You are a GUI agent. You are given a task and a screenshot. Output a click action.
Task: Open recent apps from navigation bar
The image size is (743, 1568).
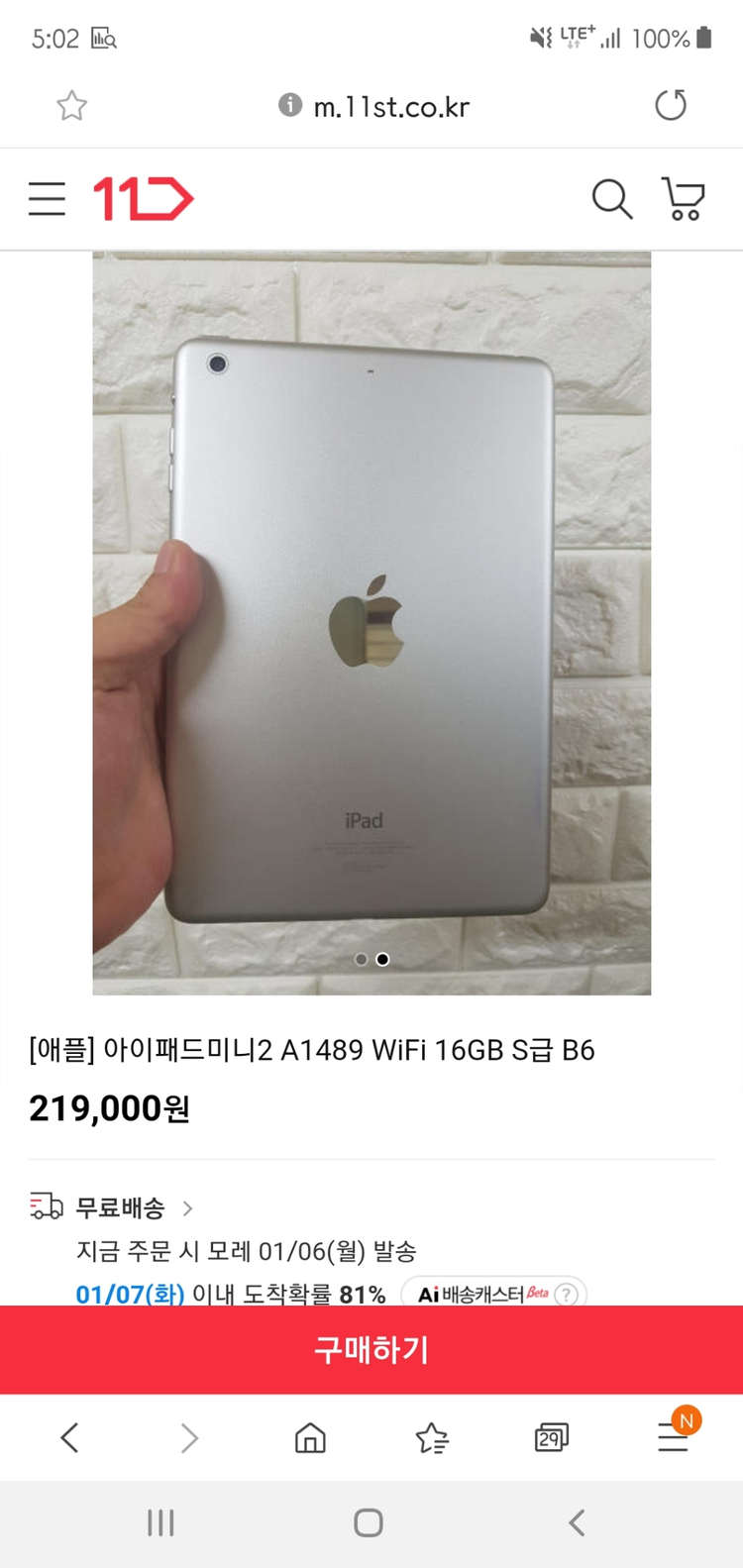click(160, 1522)
